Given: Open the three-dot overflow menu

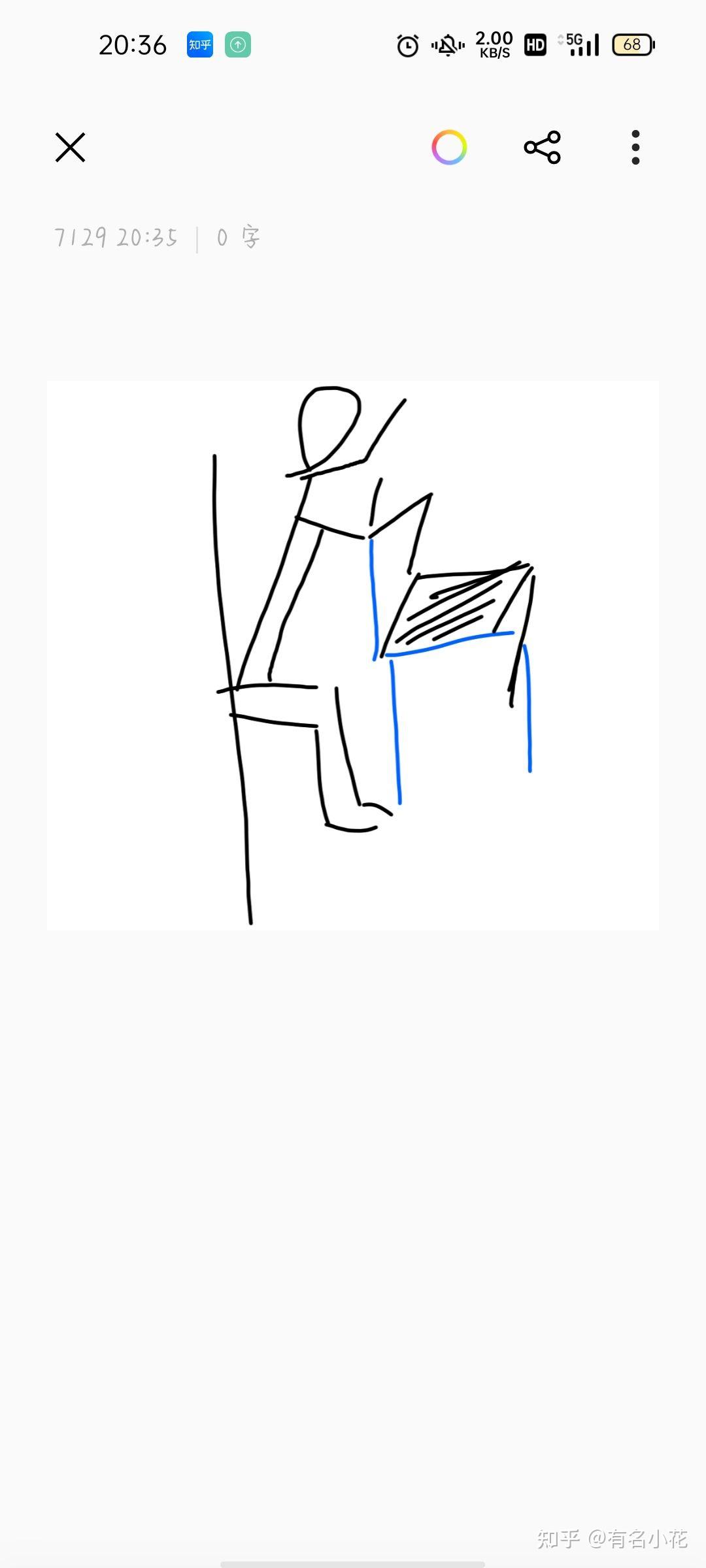Looking at the screenshot, I should click(635, 148).
